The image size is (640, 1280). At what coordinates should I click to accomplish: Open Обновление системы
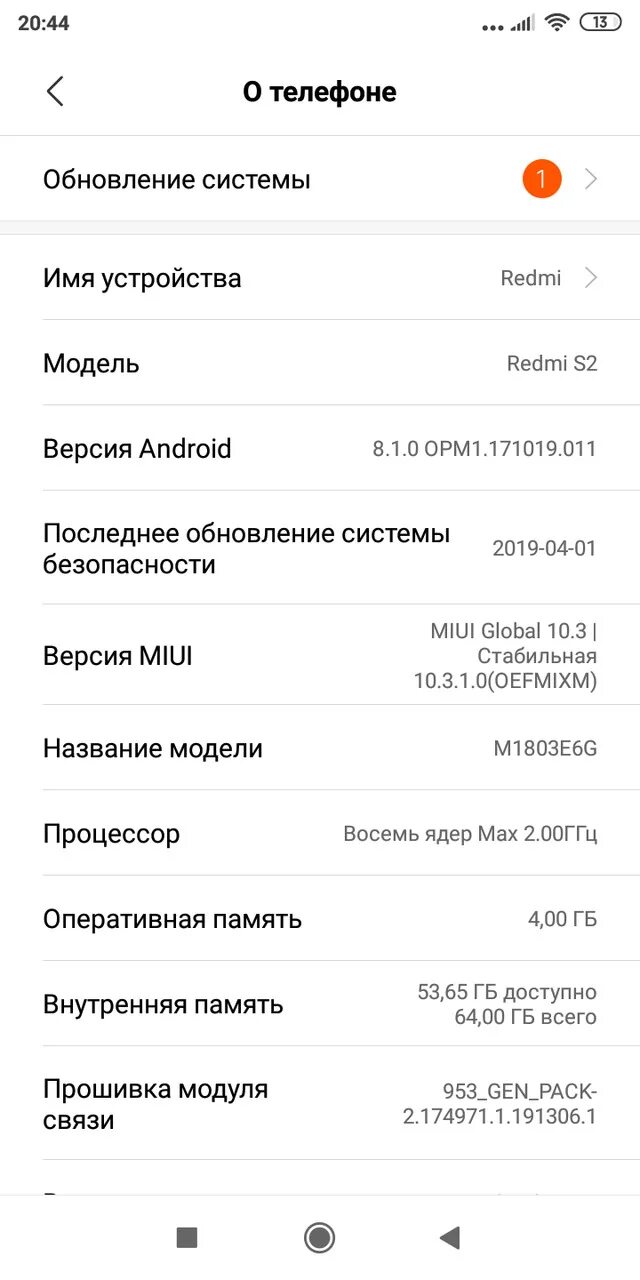[320, 180]
